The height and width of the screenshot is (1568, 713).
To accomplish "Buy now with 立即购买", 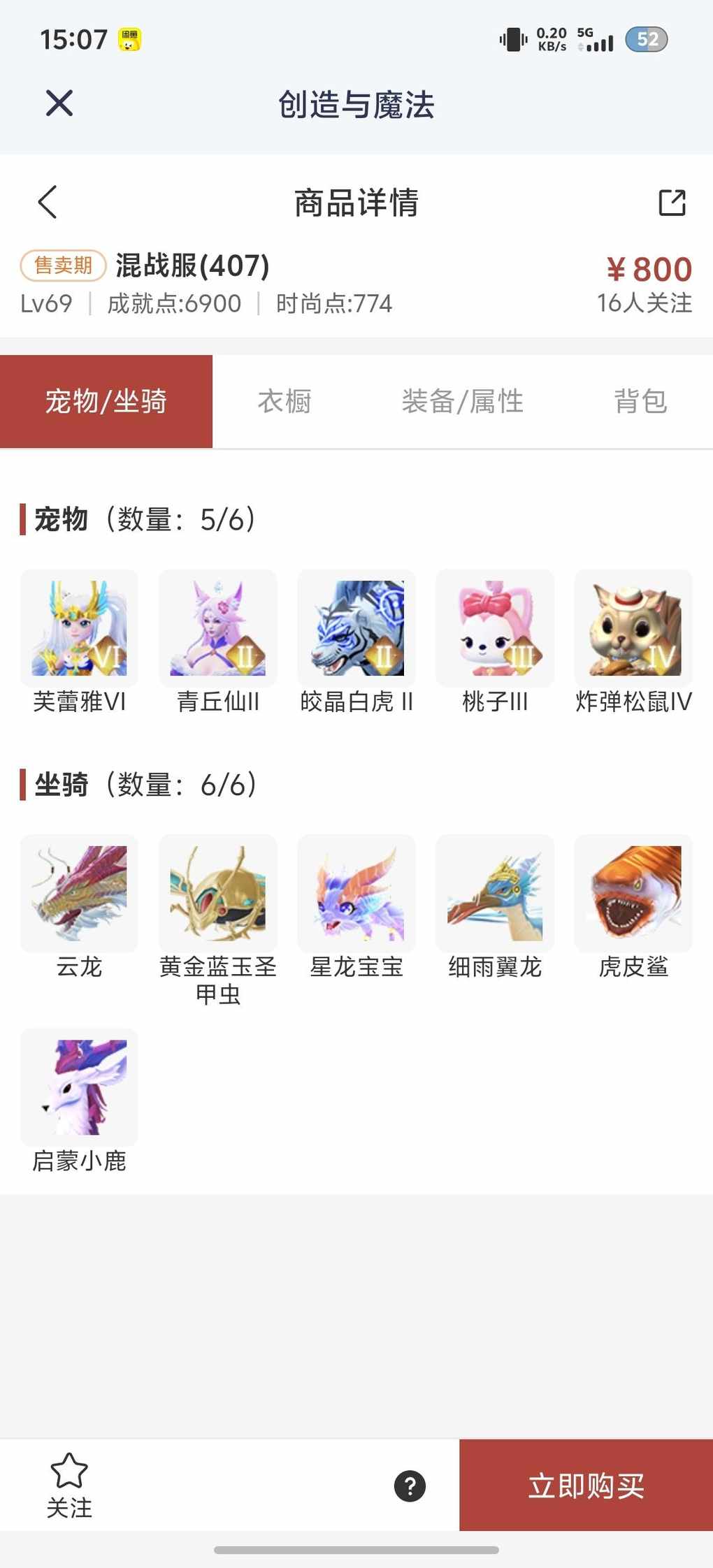I will (586, 1486).
